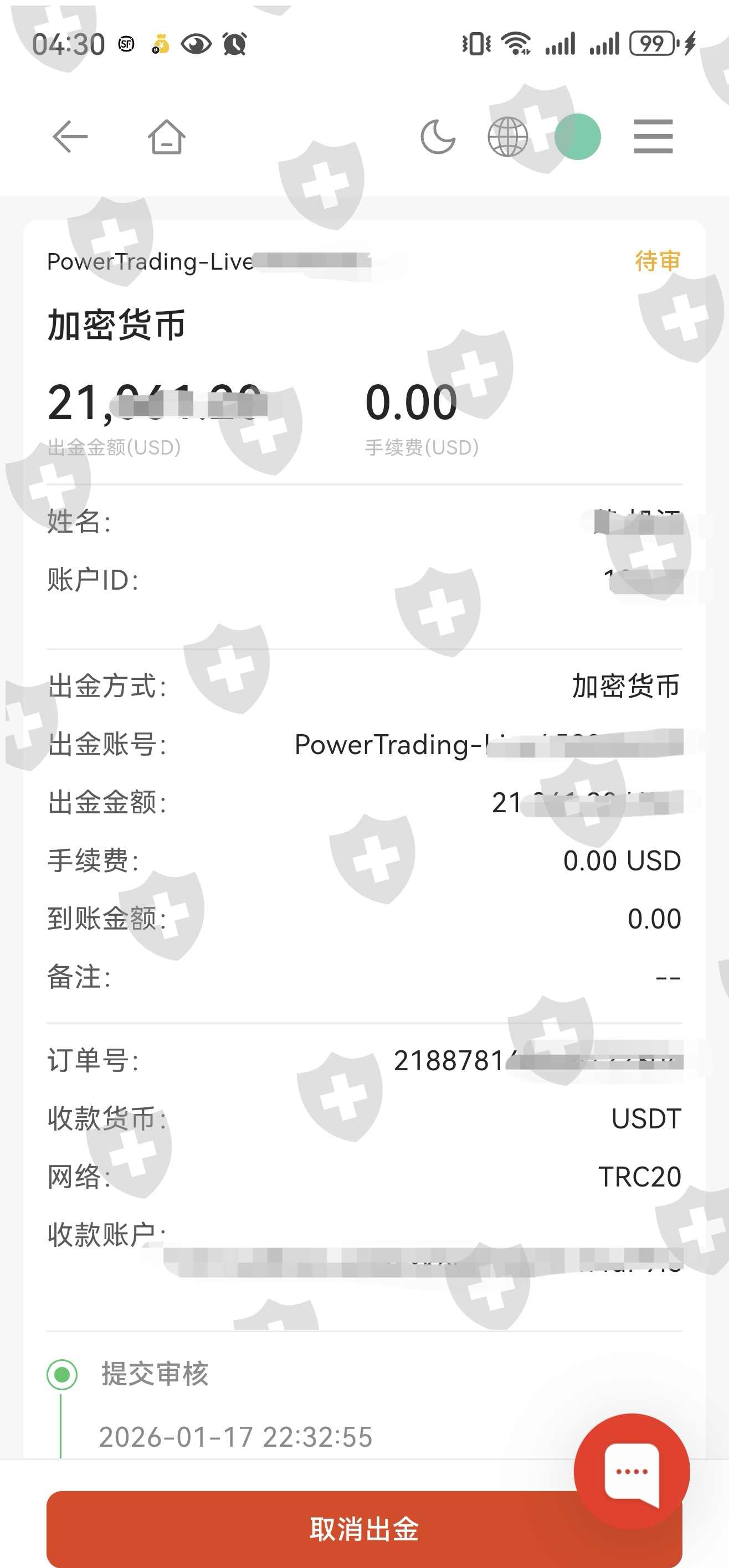Open the home page icon
The width and height of the screenshot is (729, 1568).
tap(166, 136)
